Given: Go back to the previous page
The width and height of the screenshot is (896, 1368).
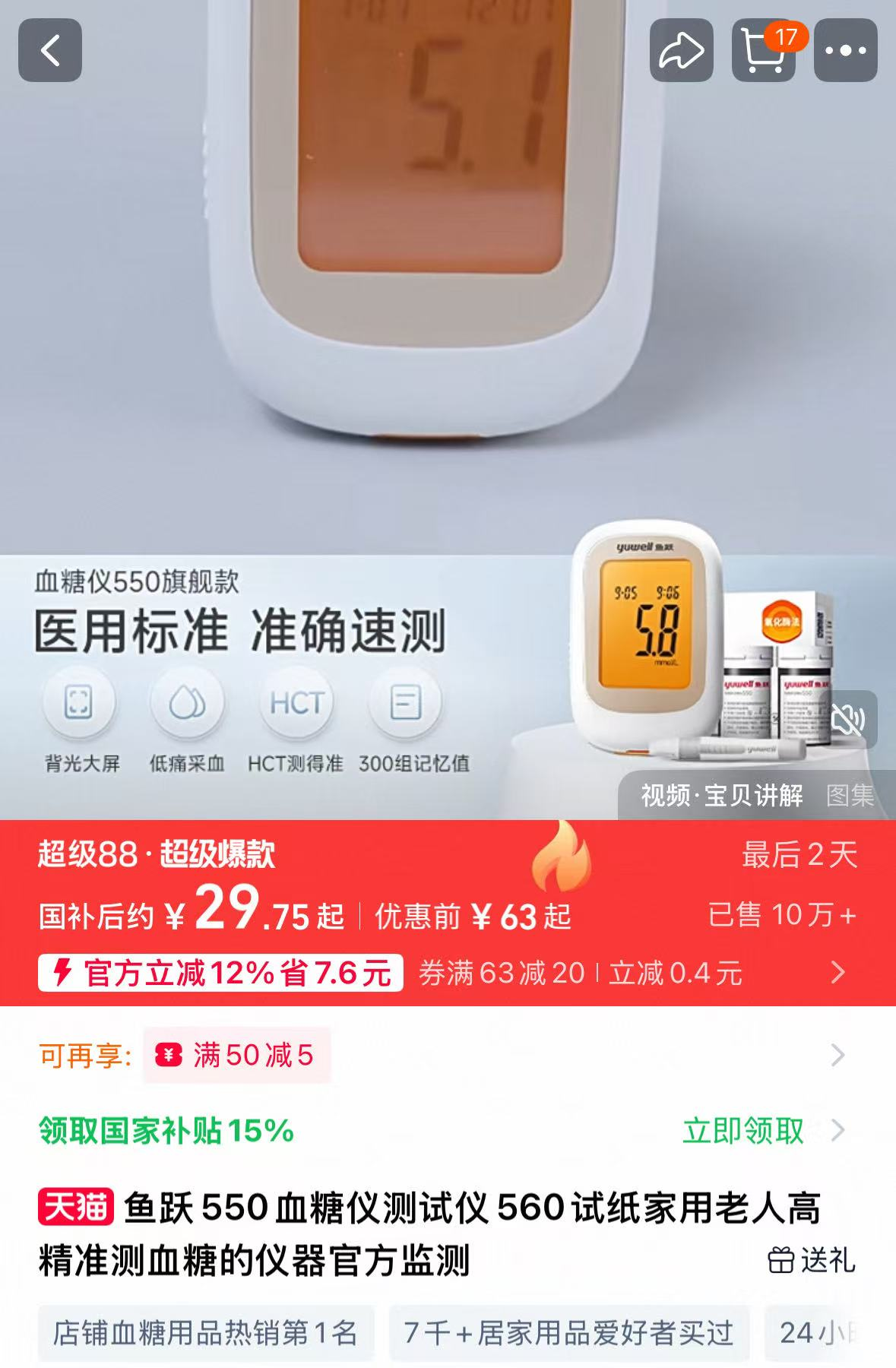Looking at the screenshot, I should pos(50,51).
